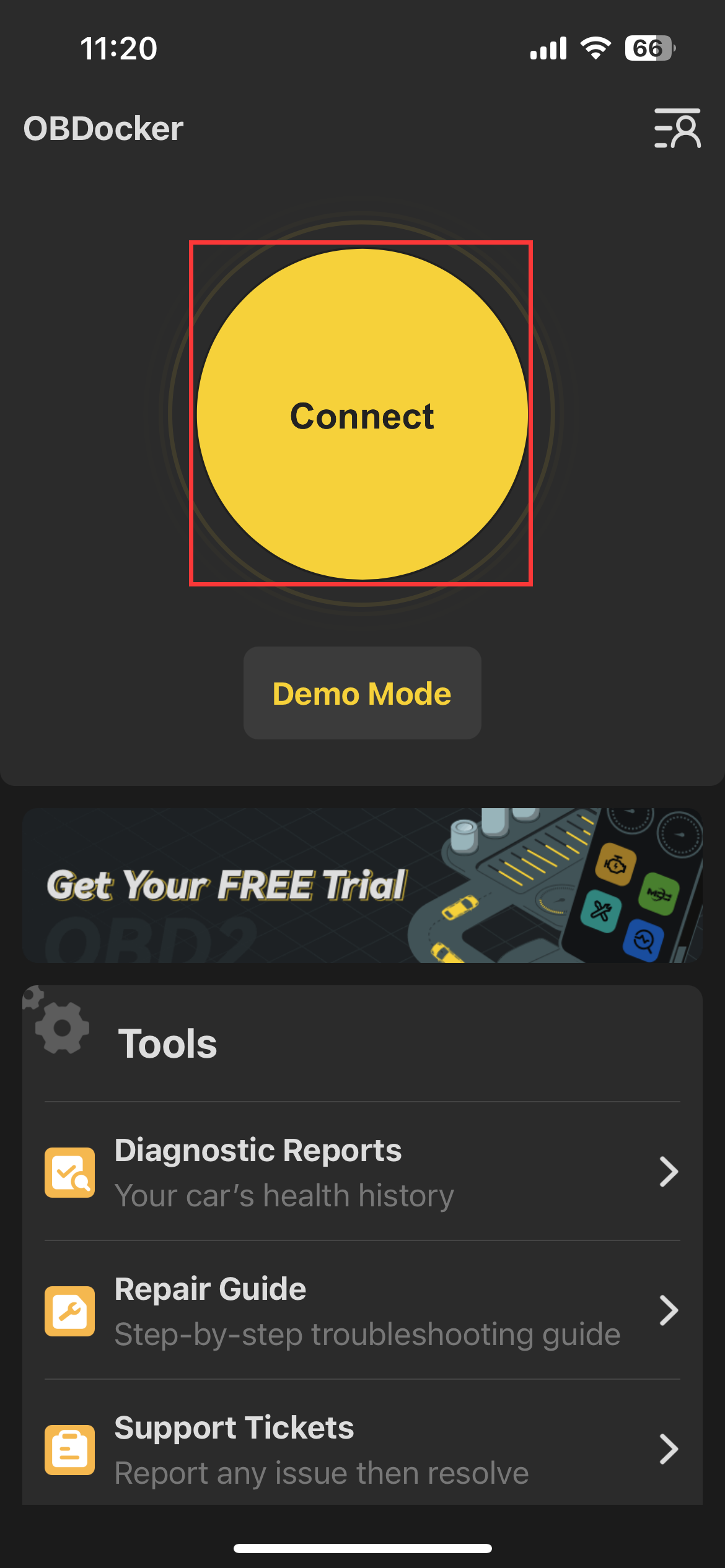
Task: Open Diagnostic Reports
Action: (362, 1172)
